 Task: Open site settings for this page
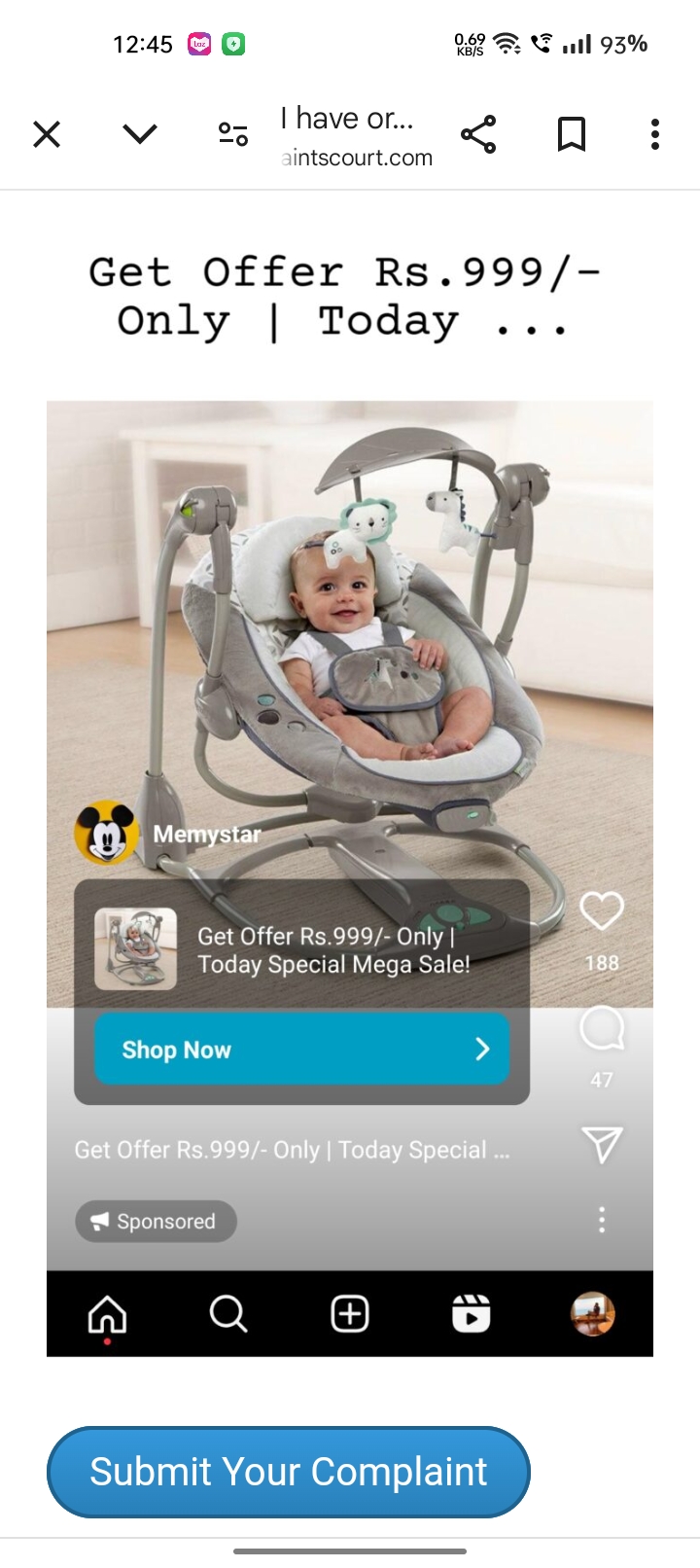click(x=233, y=133)
